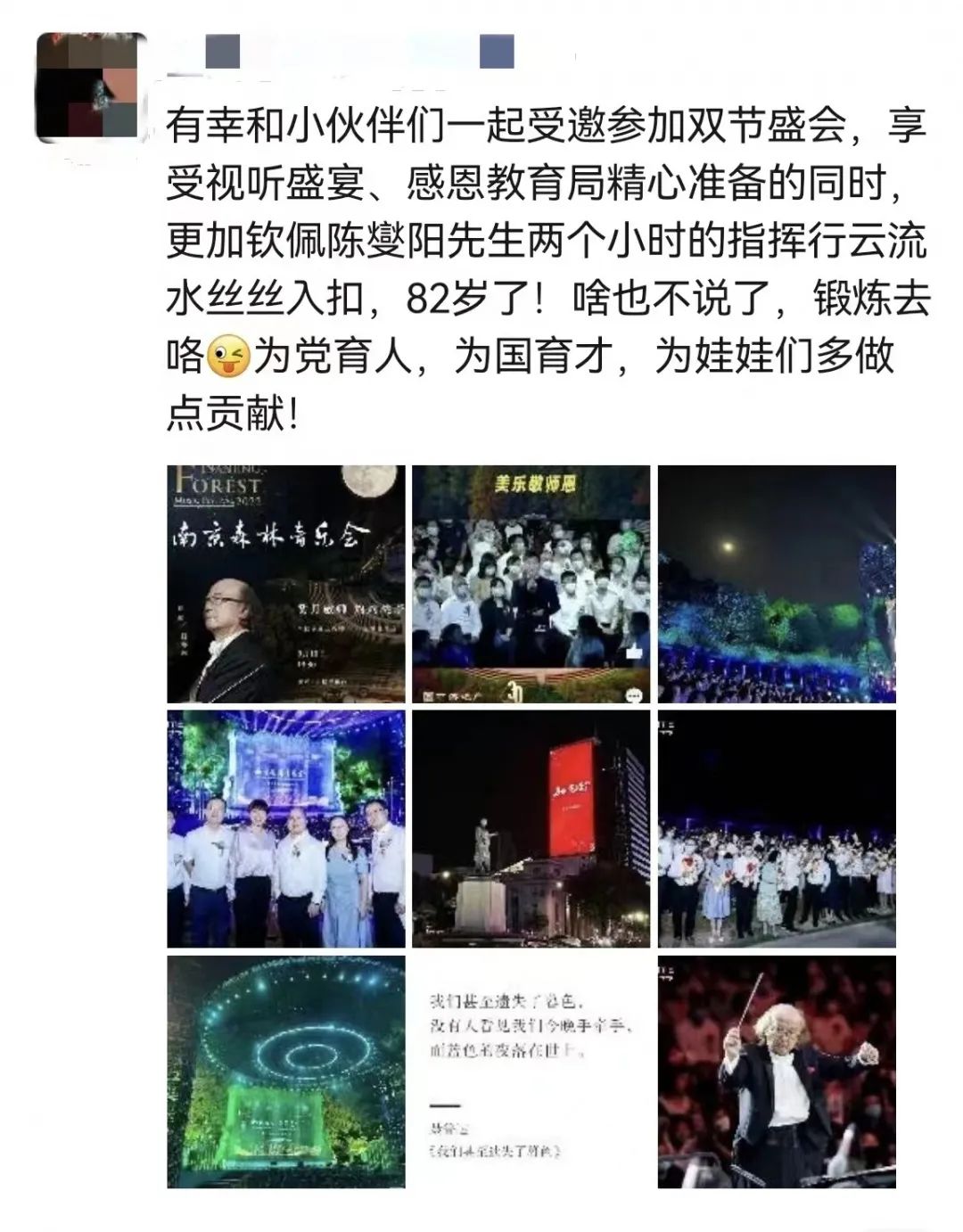963x1232 pixels.
Task: Open the photo of the red-lit building and statue
Action: (531, 829)
